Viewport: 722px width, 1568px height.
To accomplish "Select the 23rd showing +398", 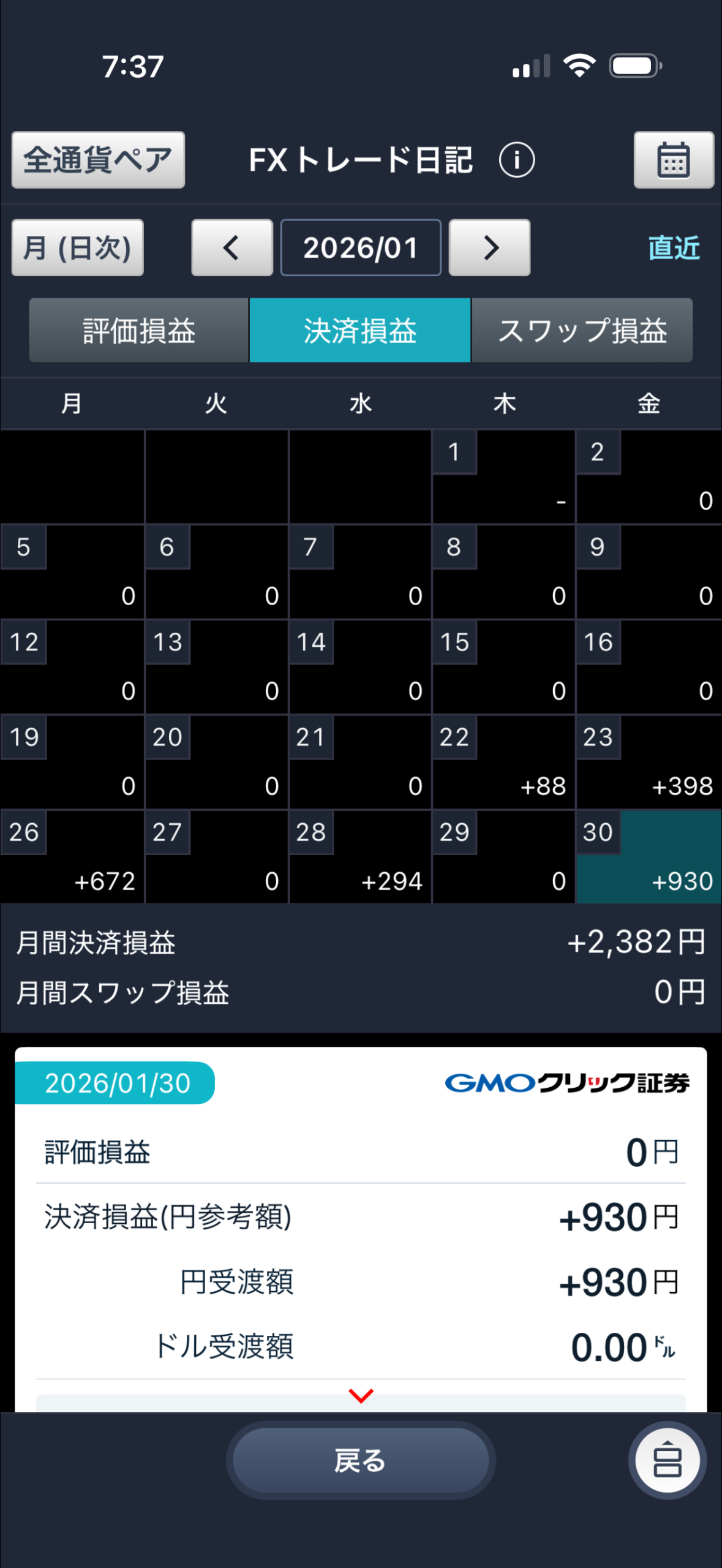I will tap(648, 762).
